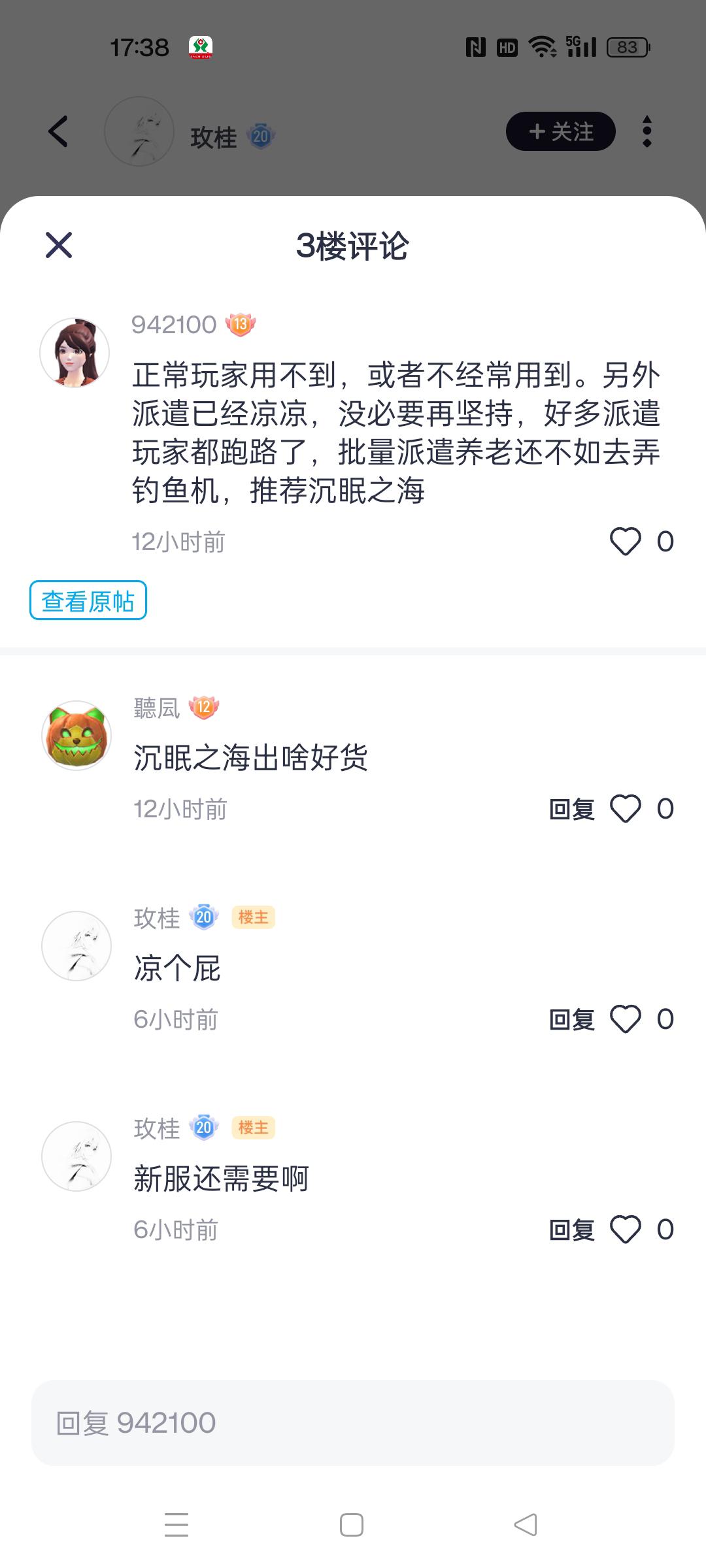Open the three-dot overflow menu

(647, 131)
